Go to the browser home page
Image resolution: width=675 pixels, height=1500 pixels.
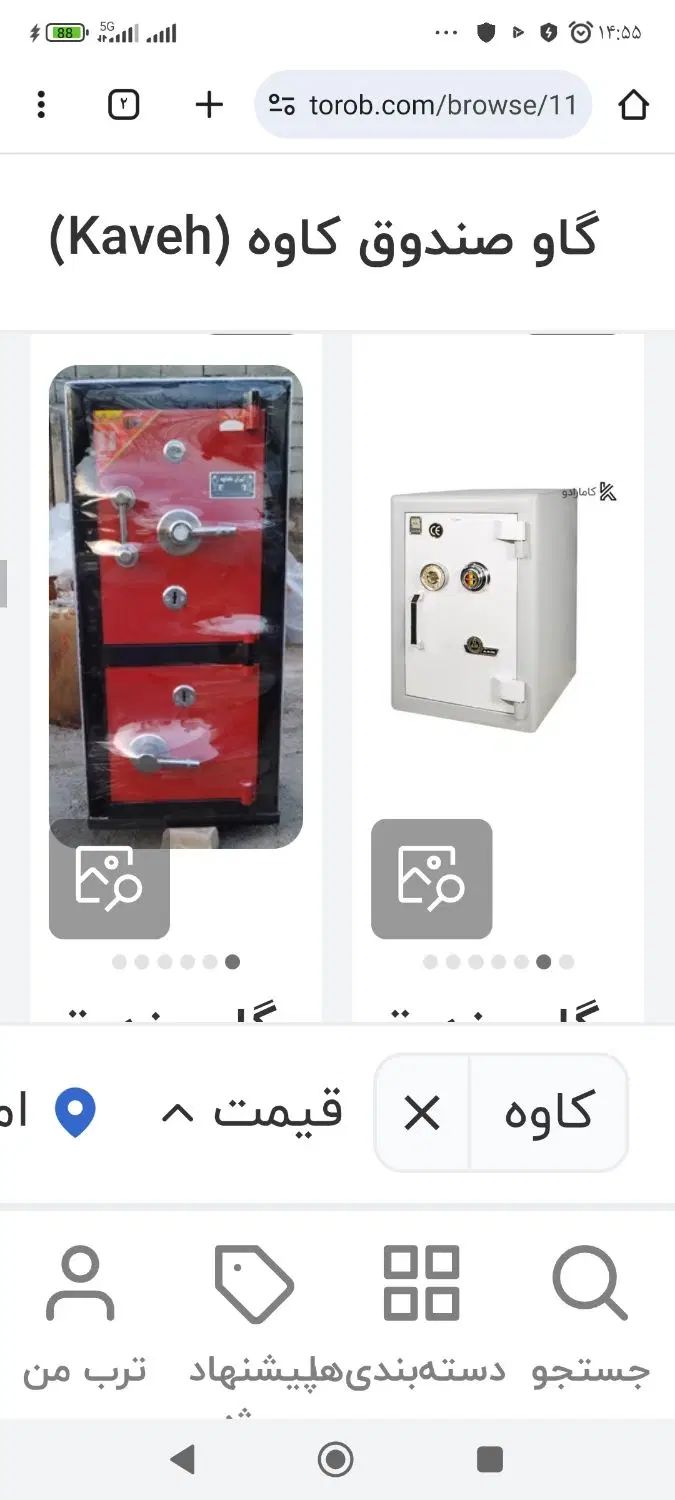(633, 105)
